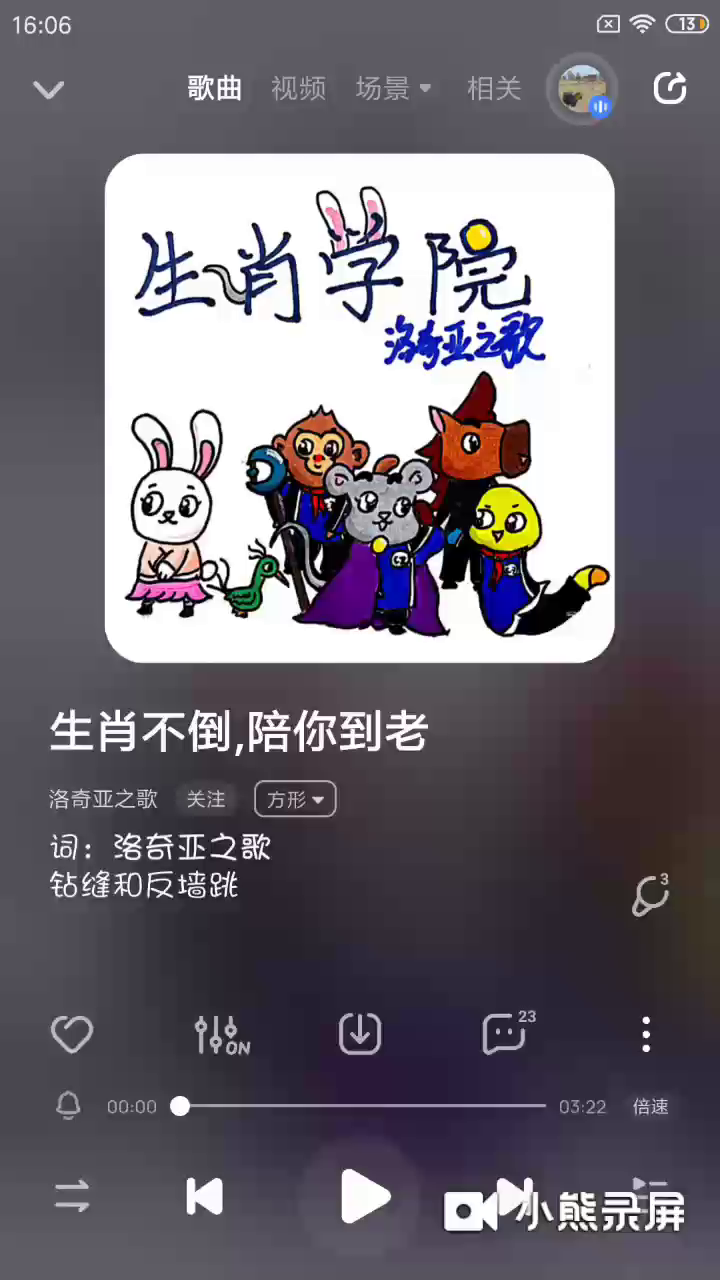Image resolution: width=720 pixels, height=1280 pixels.
Task: Switch to the 视频 tab
Action: click(298, 88)
